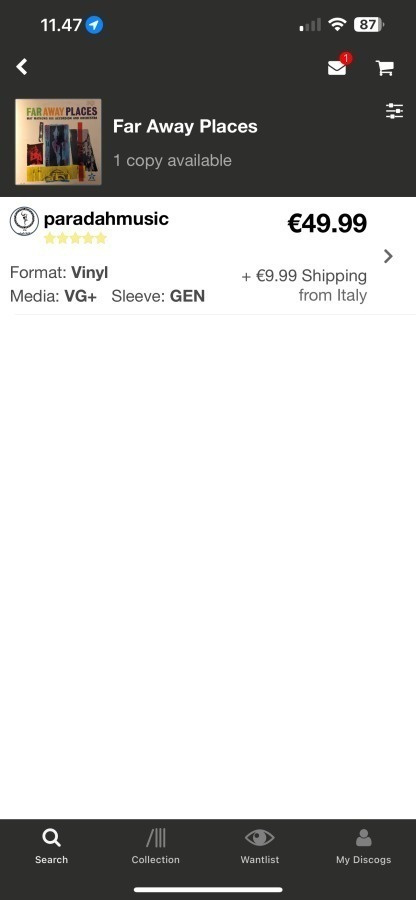The image size is (416, 900).
Task: Open the listing filter sliders
Action: click(x=394, y=111)
